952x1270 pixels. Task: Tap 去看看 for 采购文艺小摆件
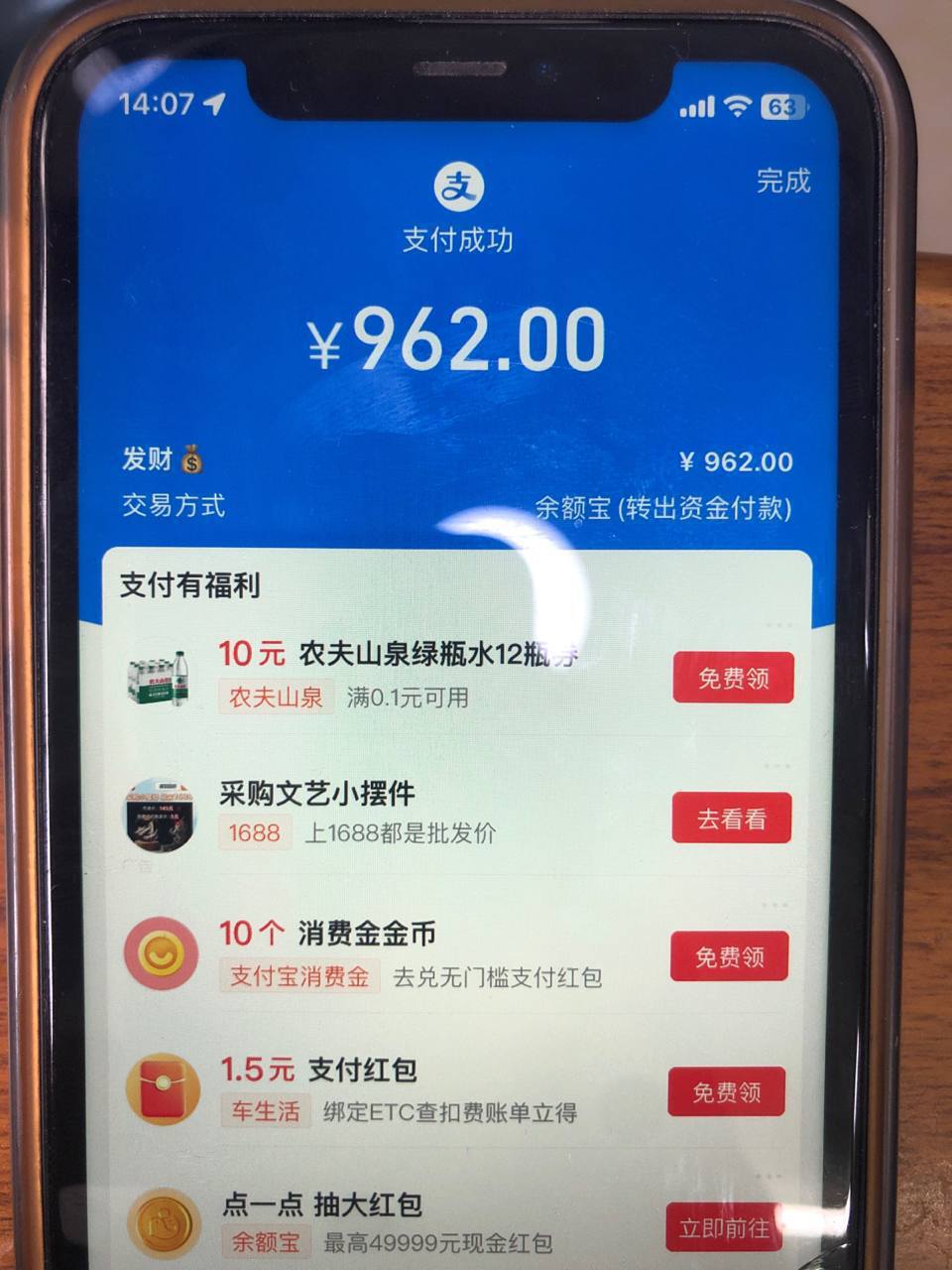(731, 819)
